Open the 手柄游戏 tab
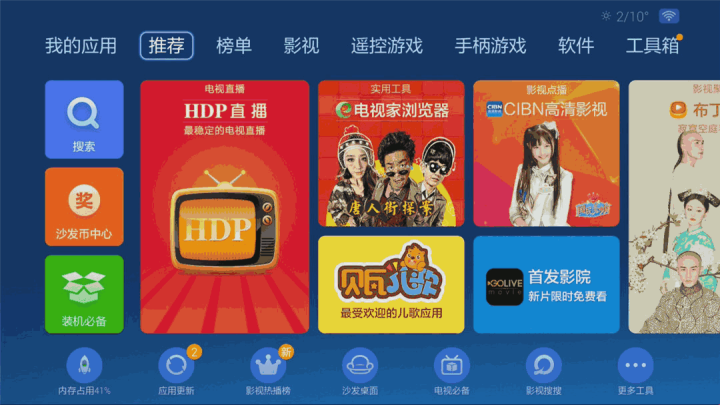720x406 pixels. coord(490,46)
